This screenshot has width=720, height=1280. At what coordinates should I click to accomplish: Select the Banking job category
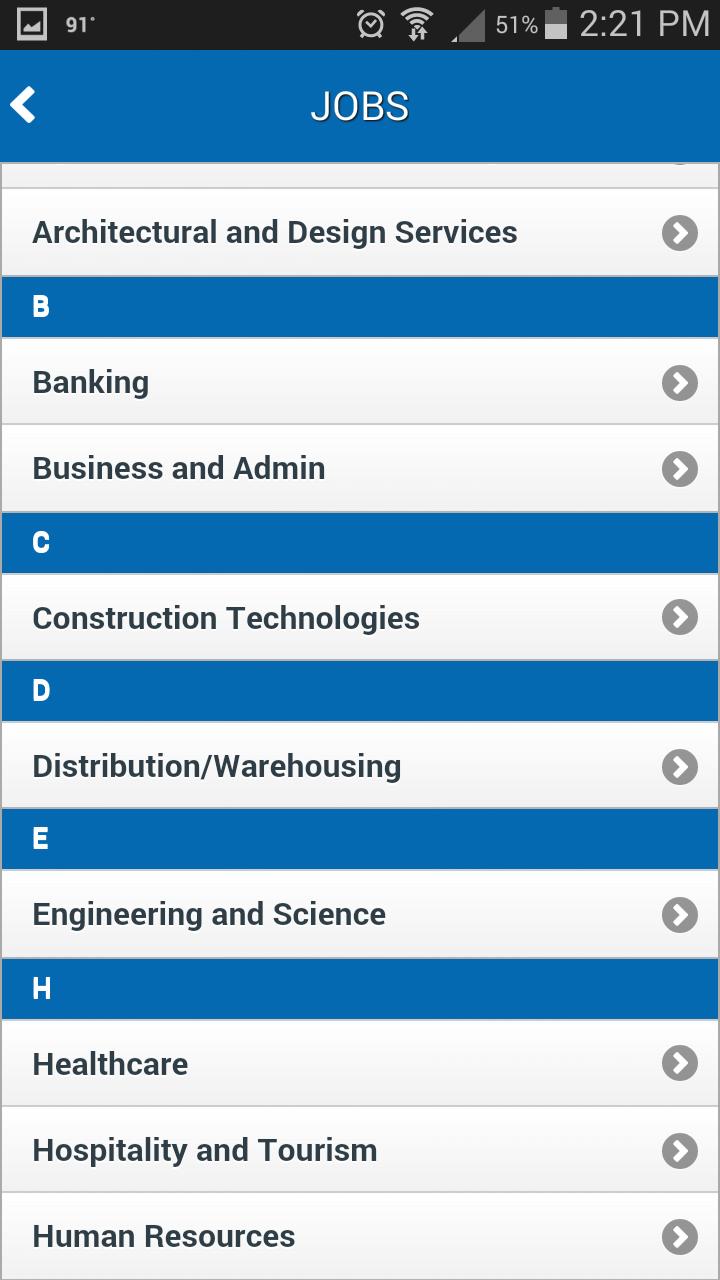(359, 382)
